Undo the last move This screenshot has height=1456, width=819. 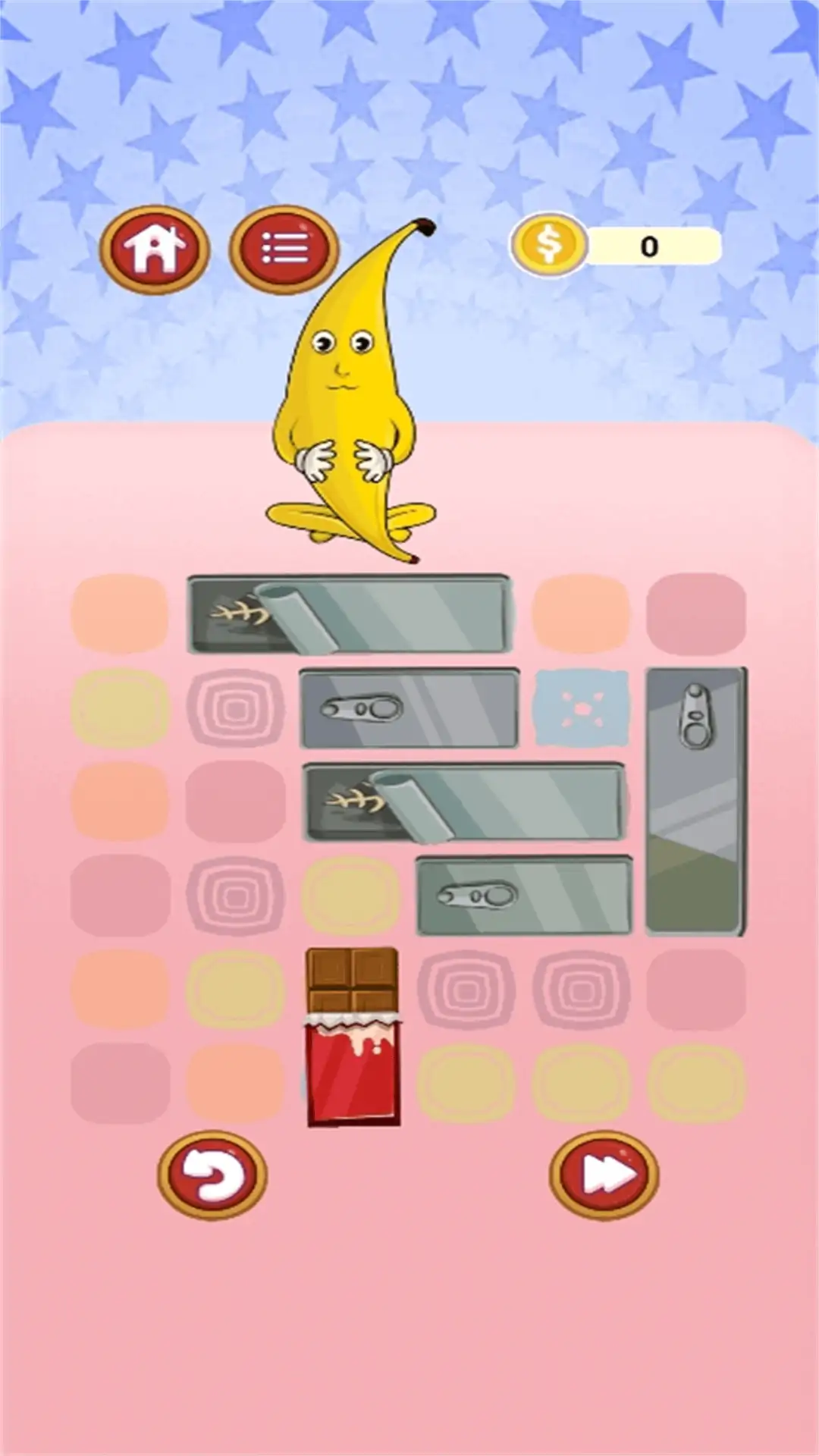tap(212, 1175)
